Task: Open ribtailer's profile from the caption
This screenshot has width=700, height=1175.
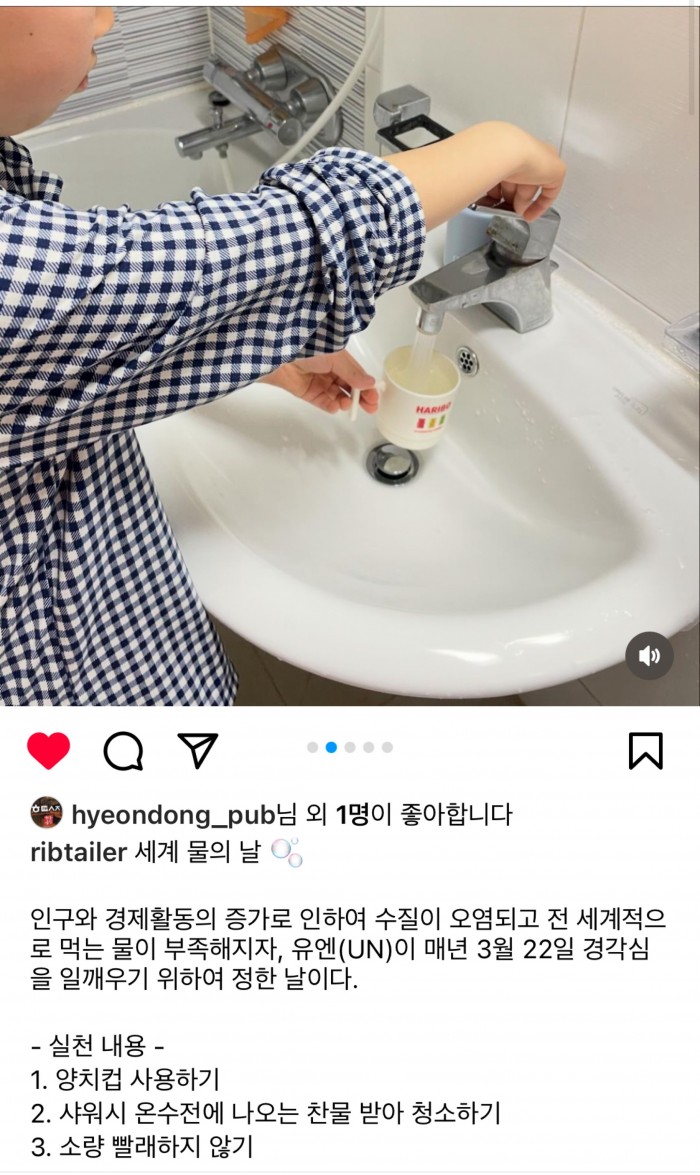Action: (x=79, y=851)
